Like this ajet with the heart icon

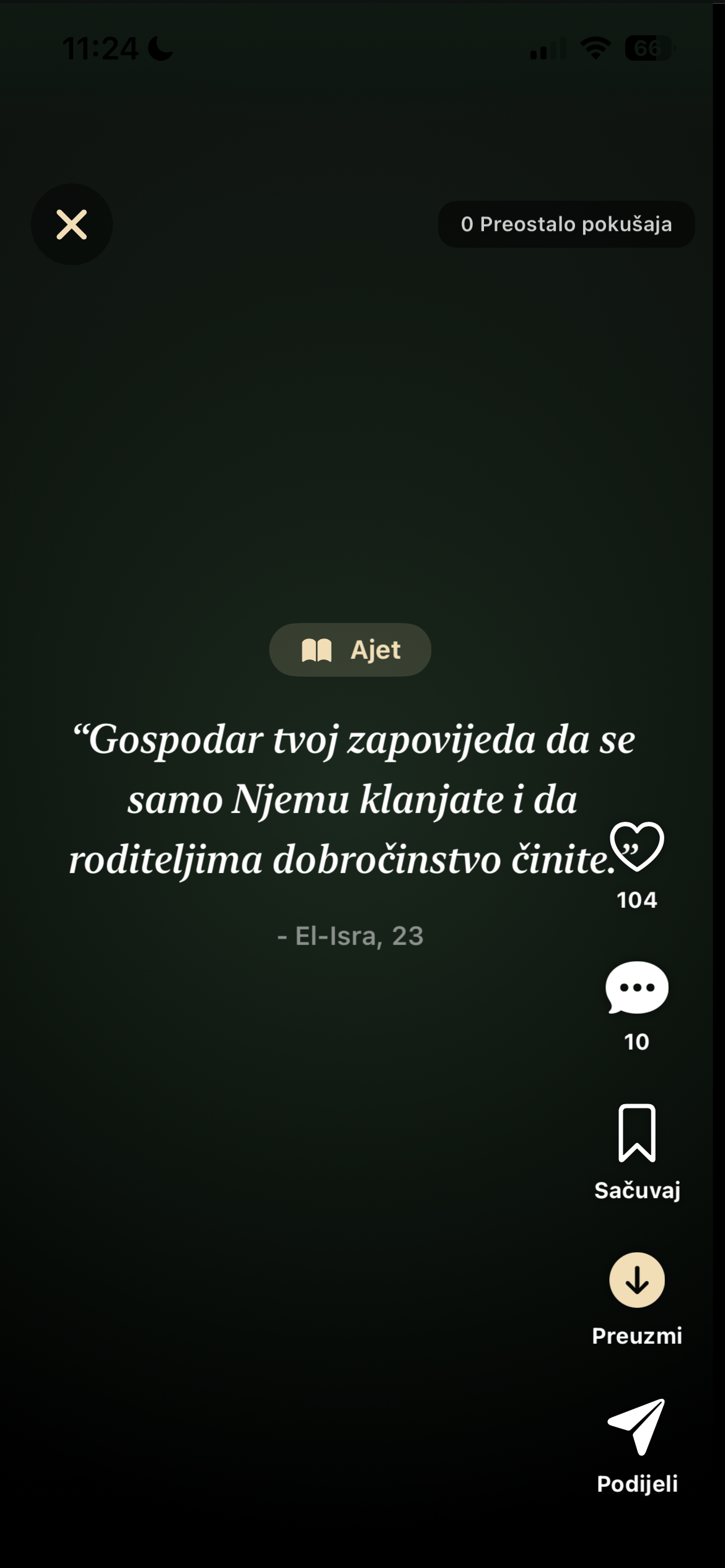point(637,846)
